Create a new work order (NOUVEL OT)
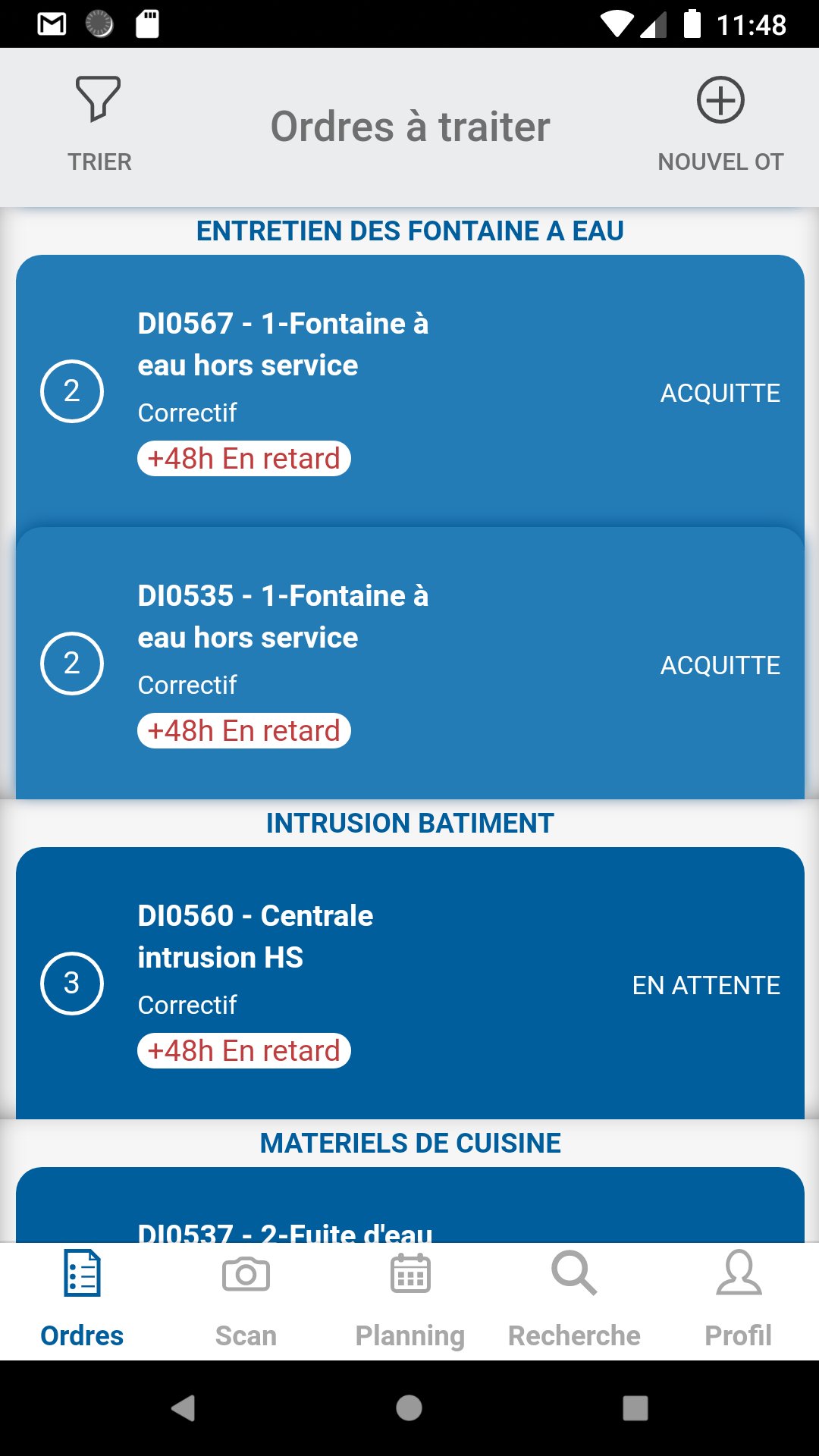The image size is (819, 1456). [x=720, y=124]
